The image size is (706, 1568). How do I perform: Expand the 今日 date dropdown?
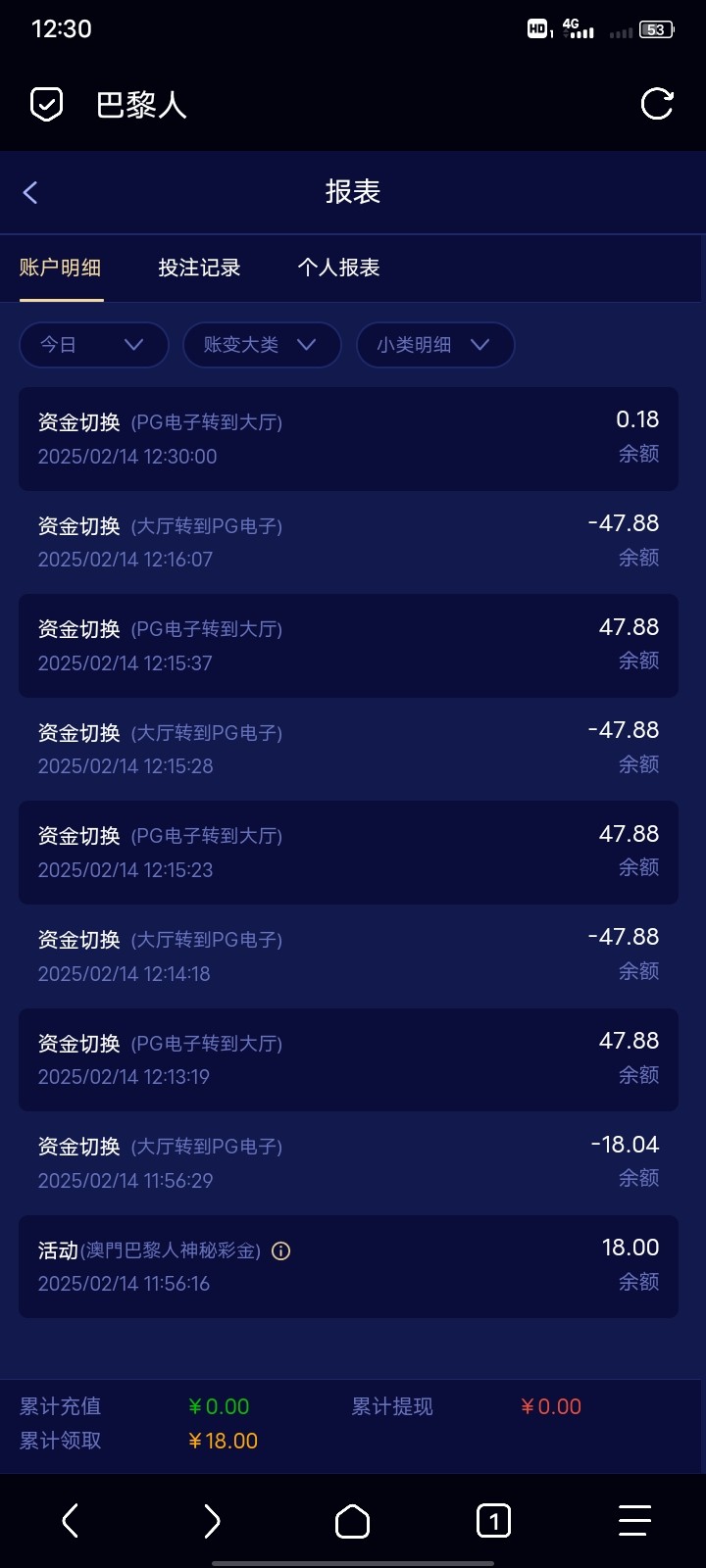point(93,345)
